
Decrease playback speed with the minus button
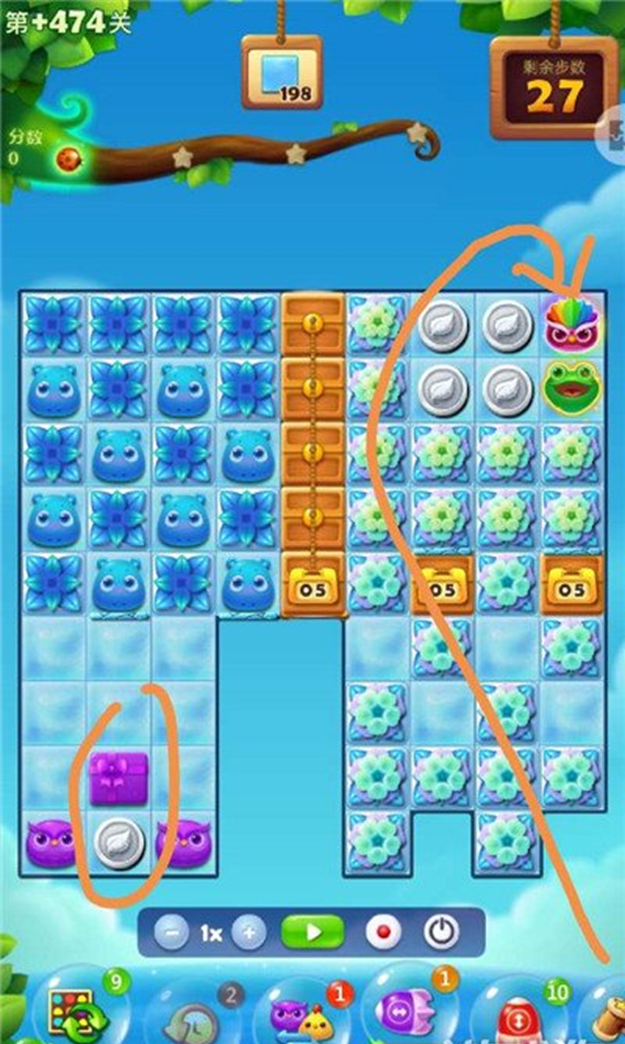coord(172,933)
